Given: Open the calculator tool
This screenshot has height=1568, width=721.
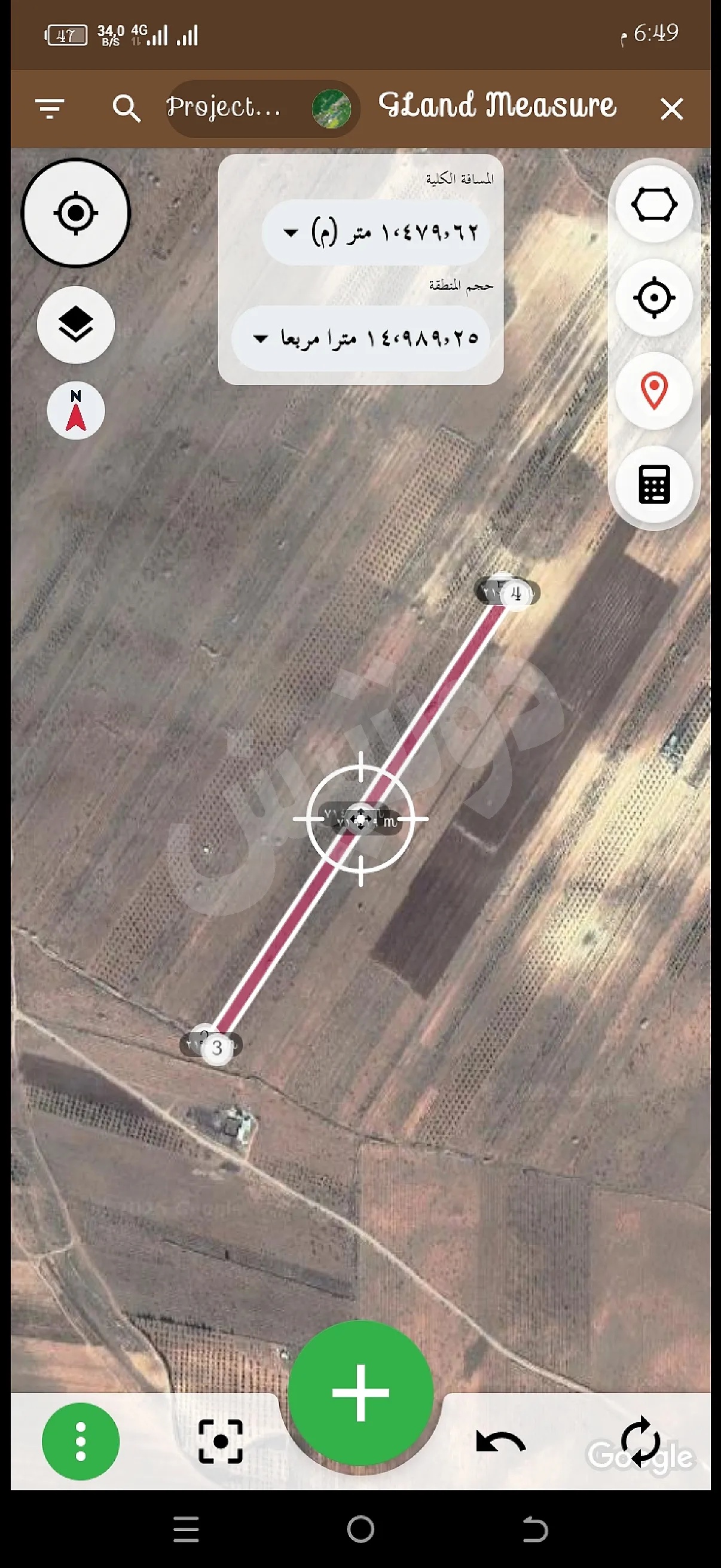Looking at the screenshot, I should pos(654,484).
